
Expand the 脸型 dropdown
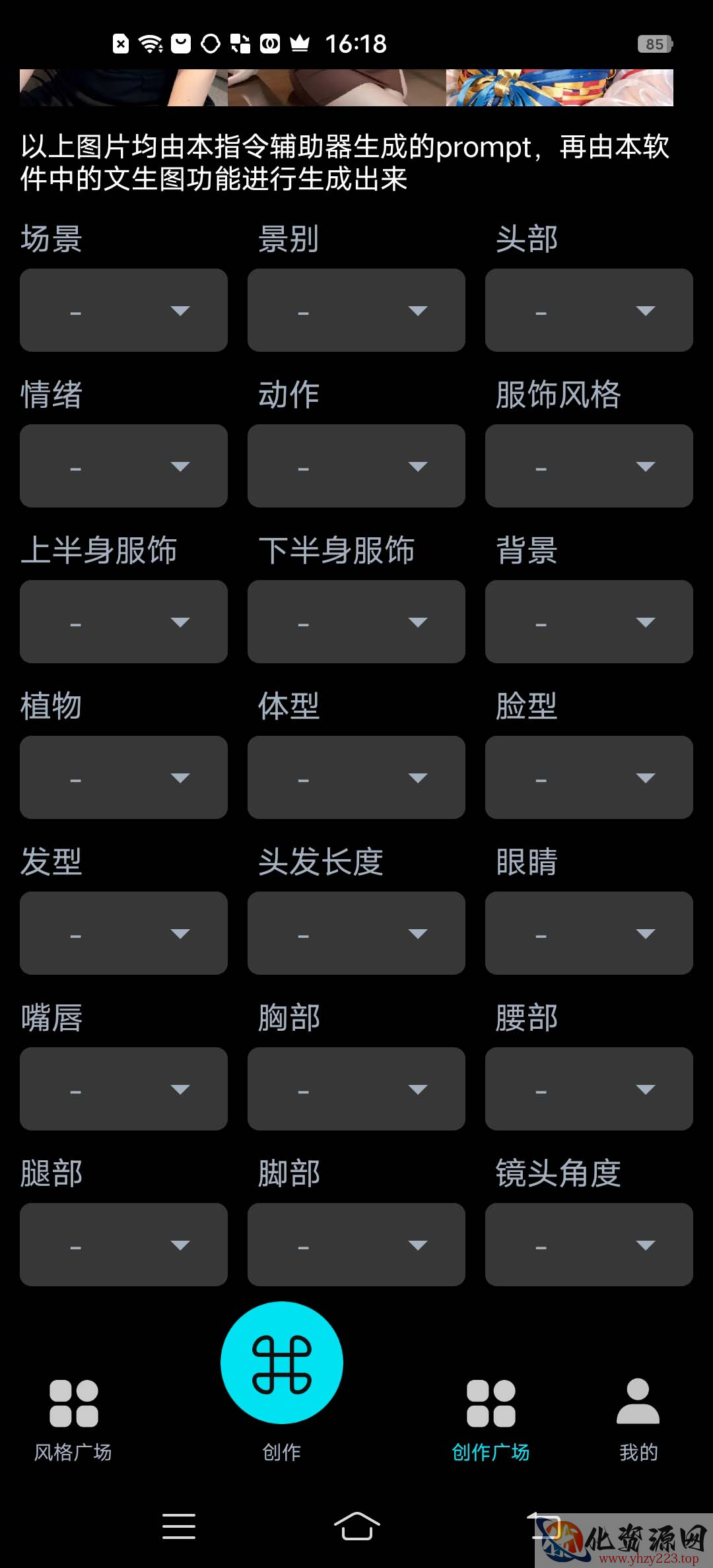click(589, 777)
